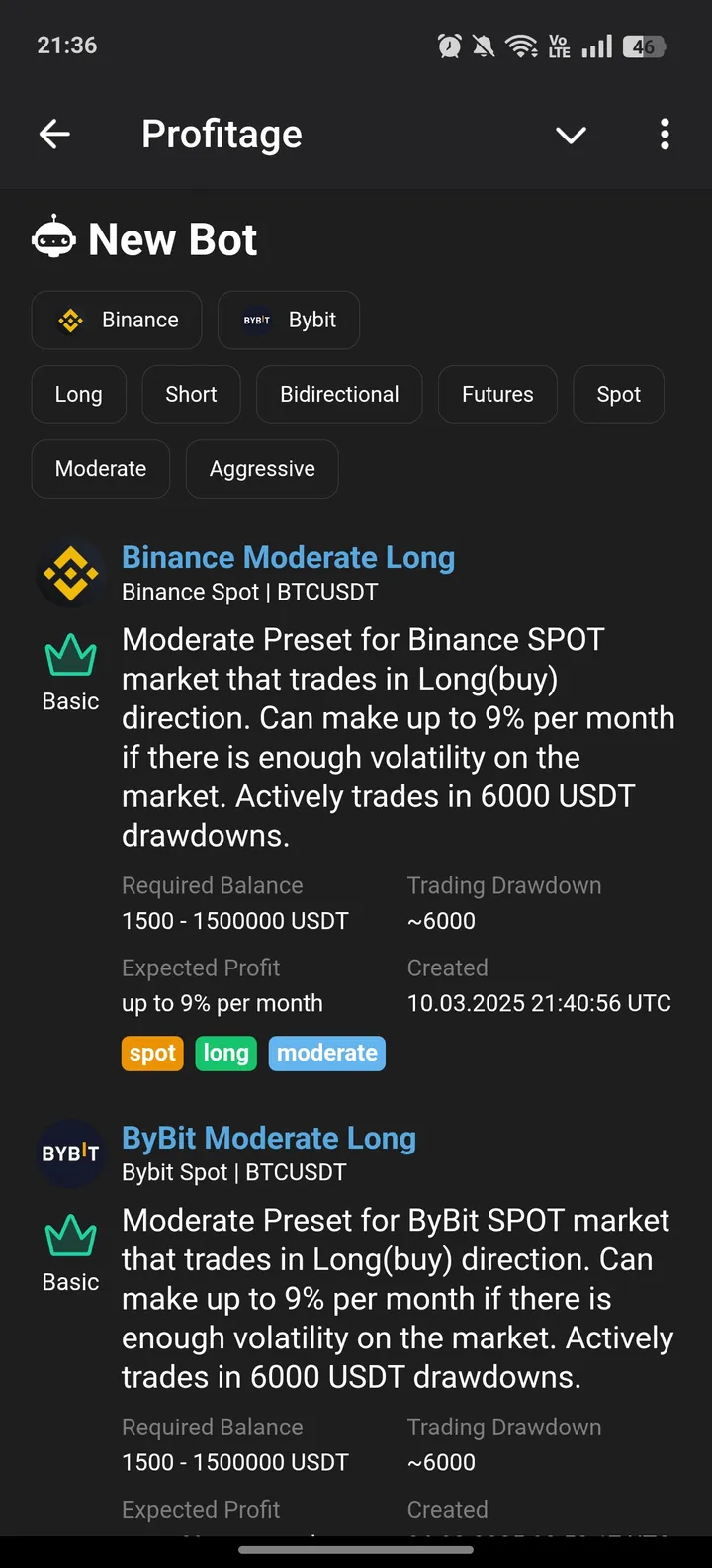Click the Basic crown icon on the ByBit bot card
712x1568 pixels.
click(x=69, y=1236)
